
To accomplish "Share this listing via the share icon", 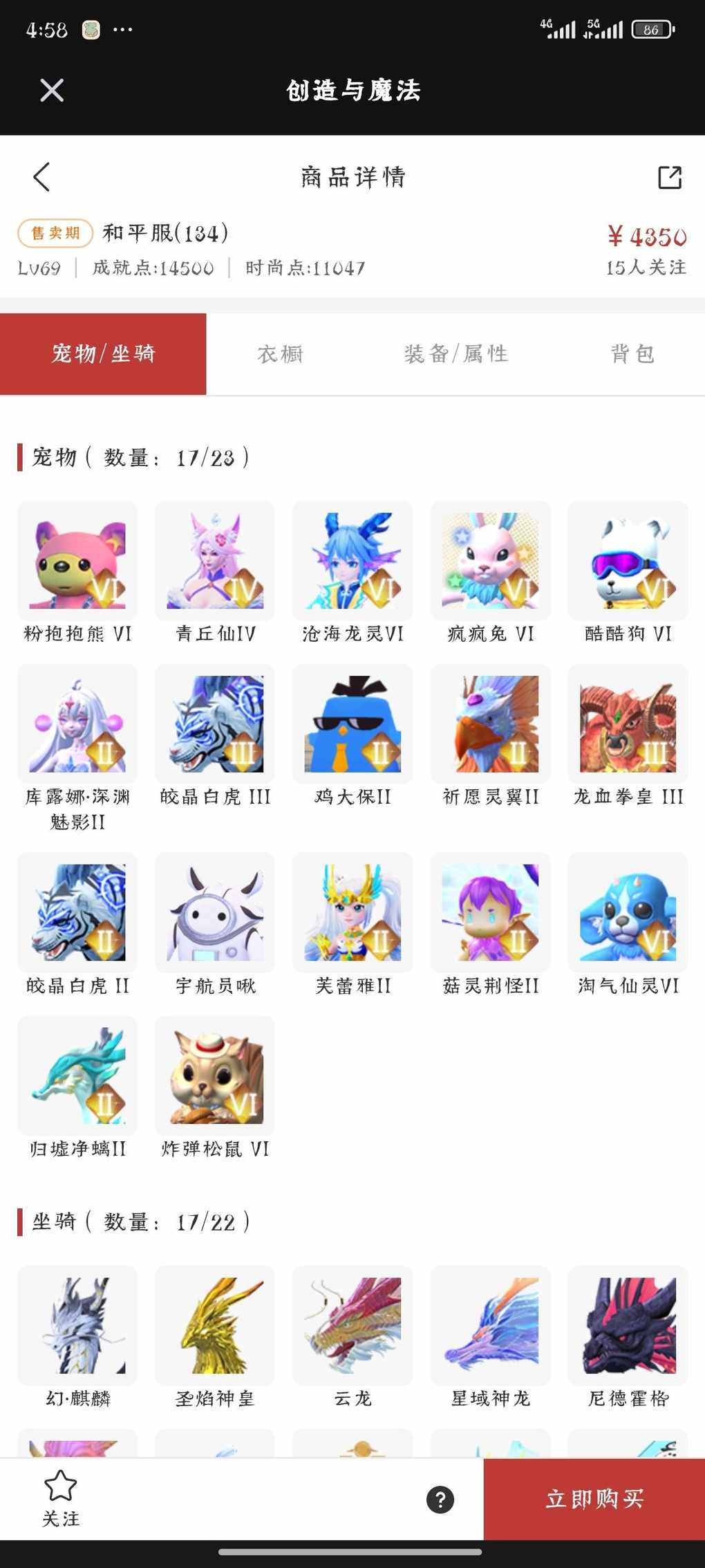I will [x=669, y=177].
